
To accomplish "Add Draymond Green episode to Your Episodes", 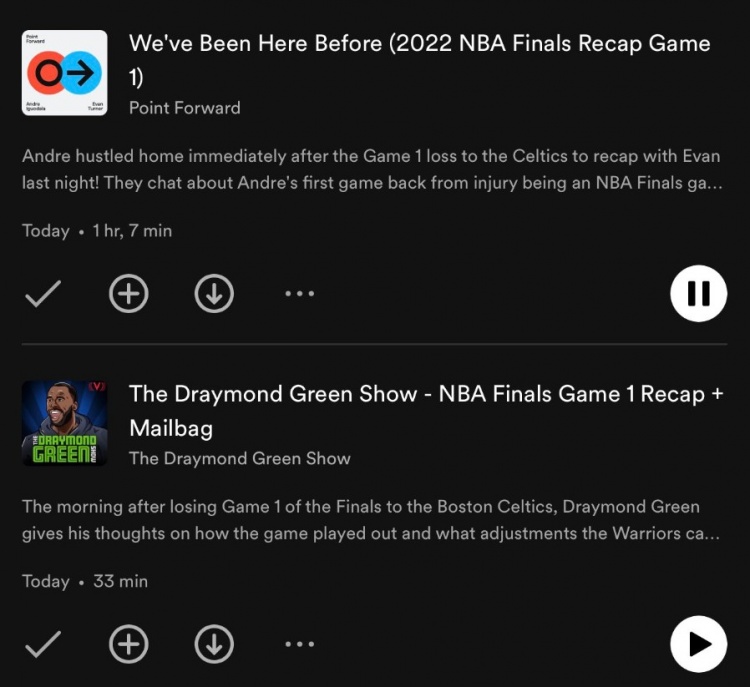I will 128,645.
